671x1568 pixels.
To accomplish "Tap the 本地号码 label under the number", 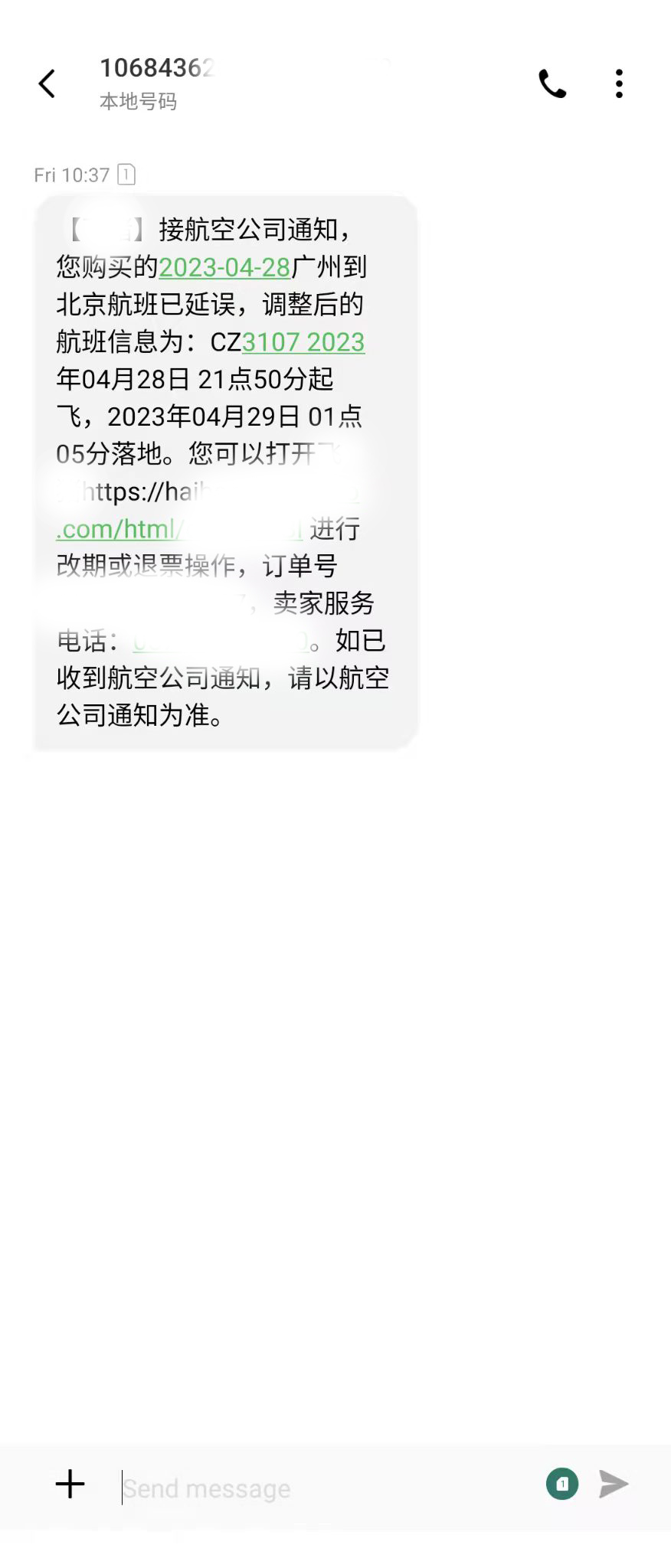I will (x=138, y=101).
